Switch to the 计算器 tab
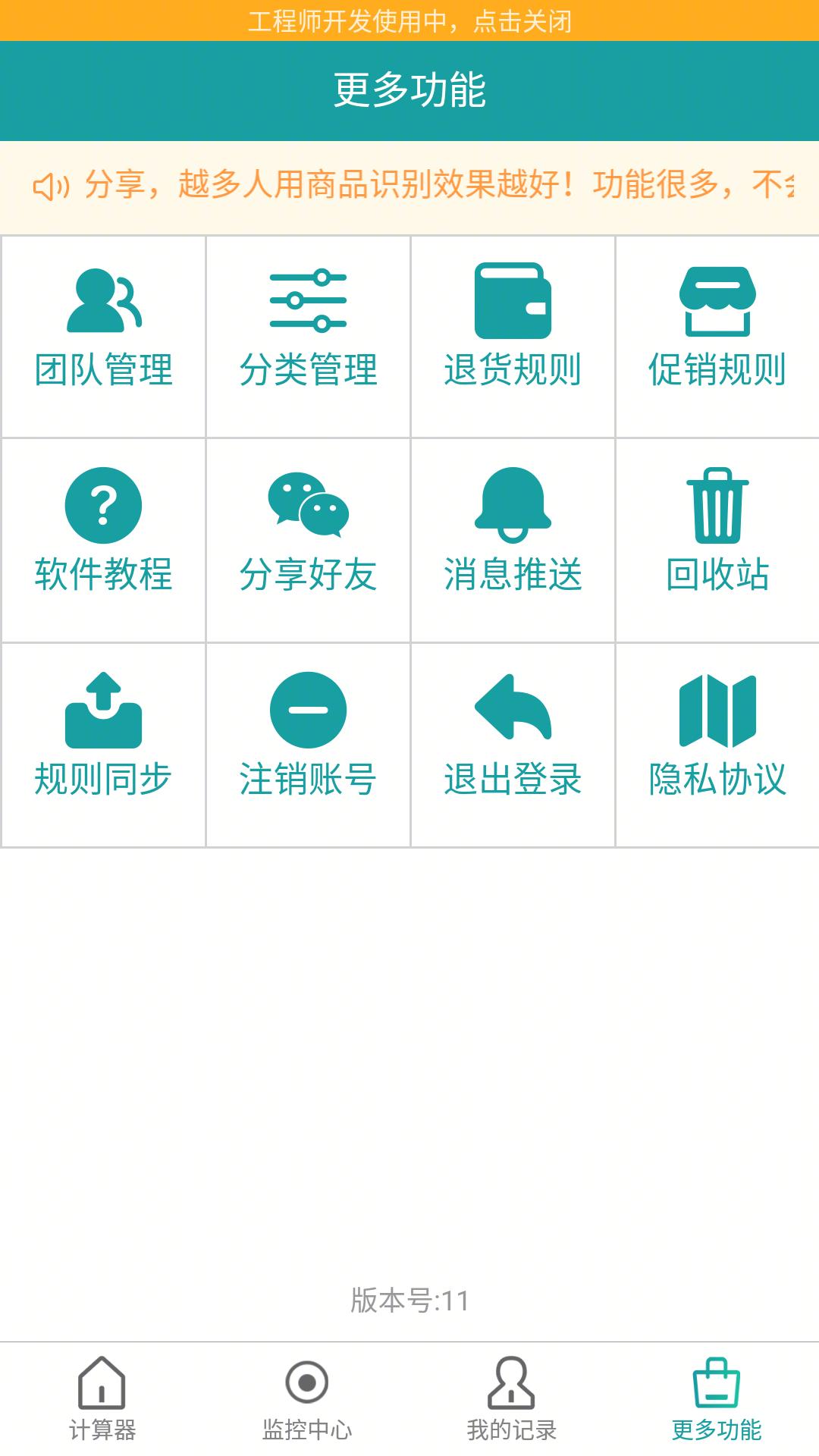This screenshot has width=819, height=1456. pyautogui.click(x=102, y=1400)
